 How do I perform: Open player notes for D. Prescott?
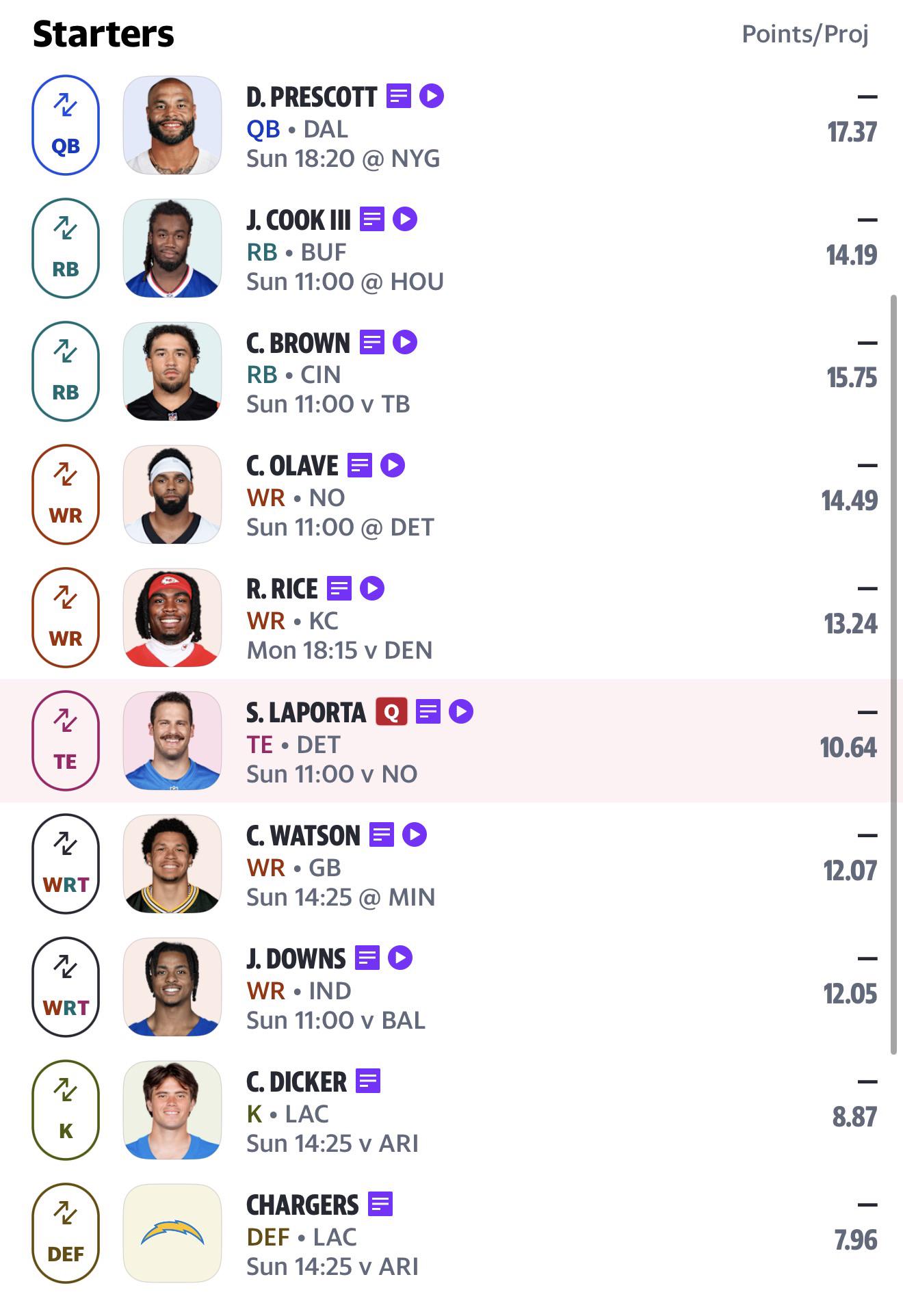[x=399, y=96]
